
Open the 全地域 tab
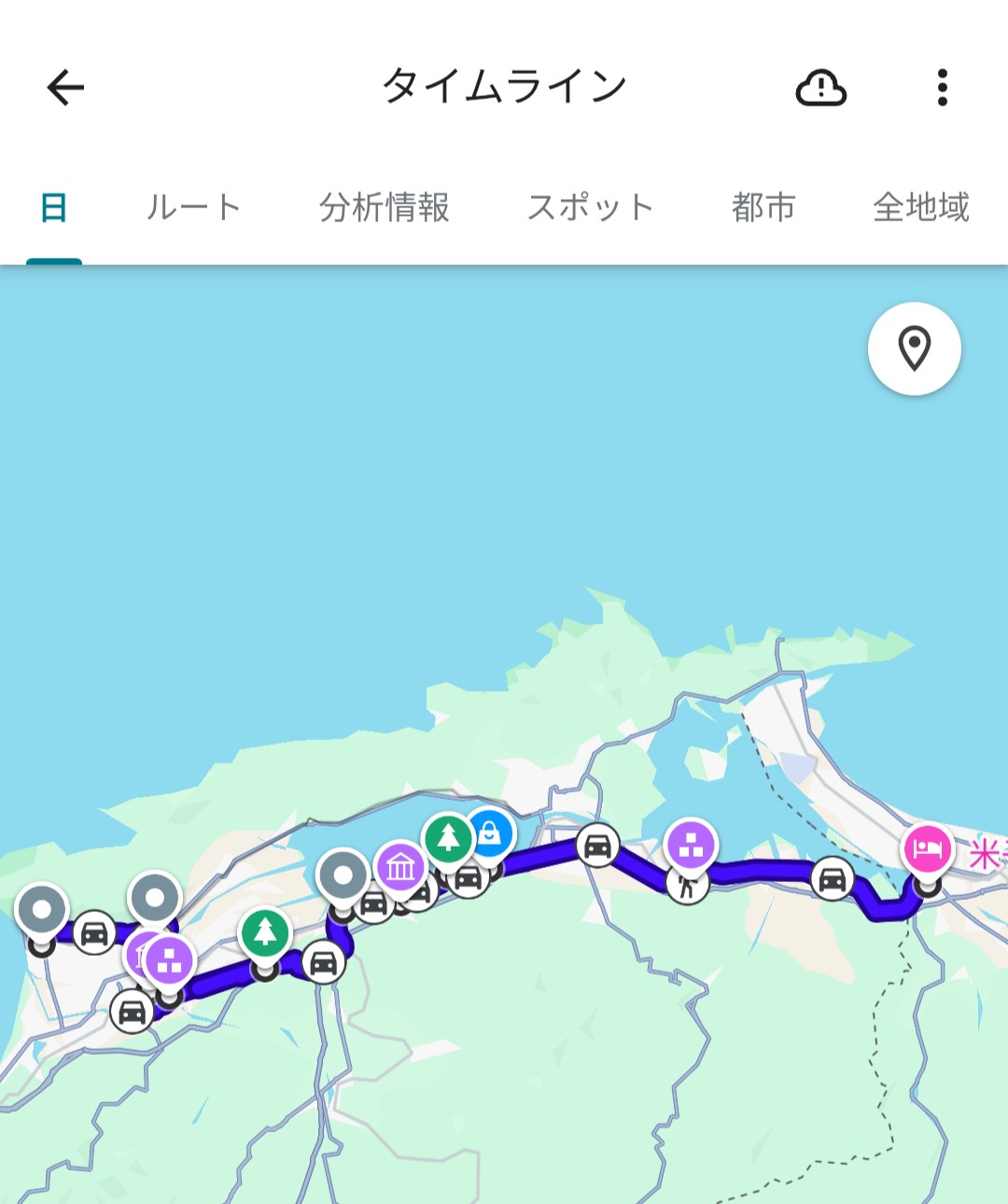pos(921,207)
